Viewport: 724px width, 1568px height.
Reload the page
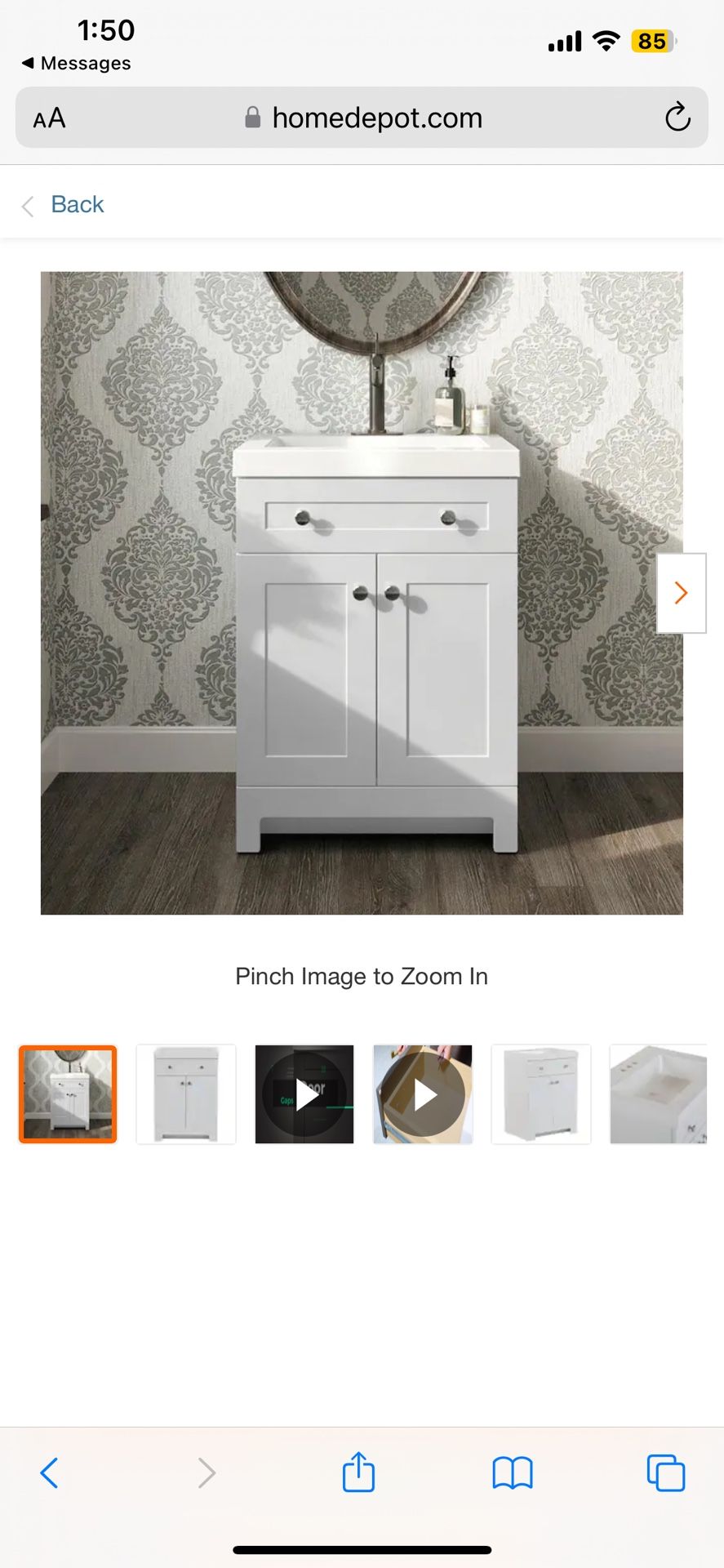pyautogui.click(x=677, y=118)
